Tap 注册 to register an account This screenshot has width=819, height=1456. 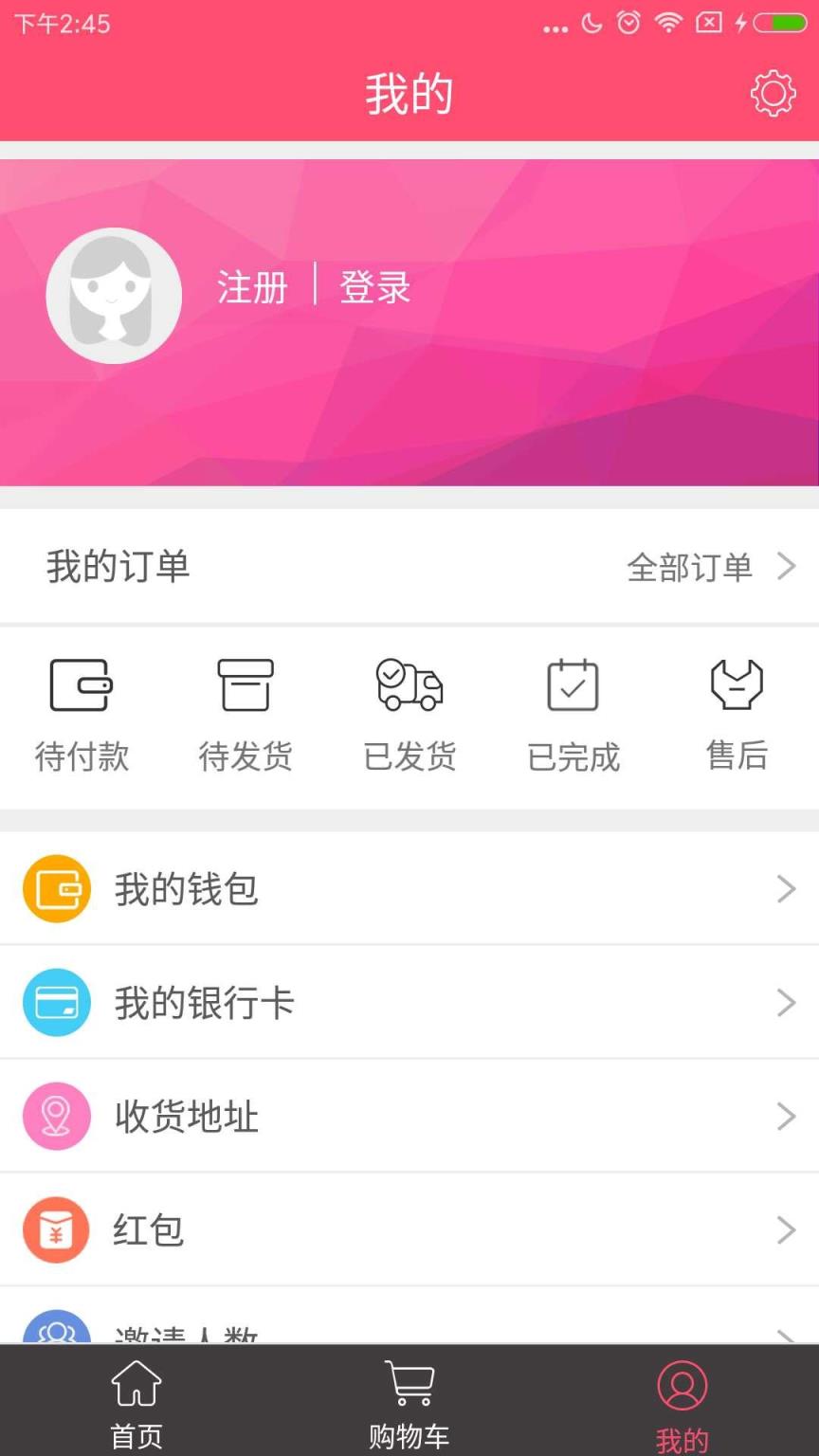pyautogui.click(x=252, y=287)
